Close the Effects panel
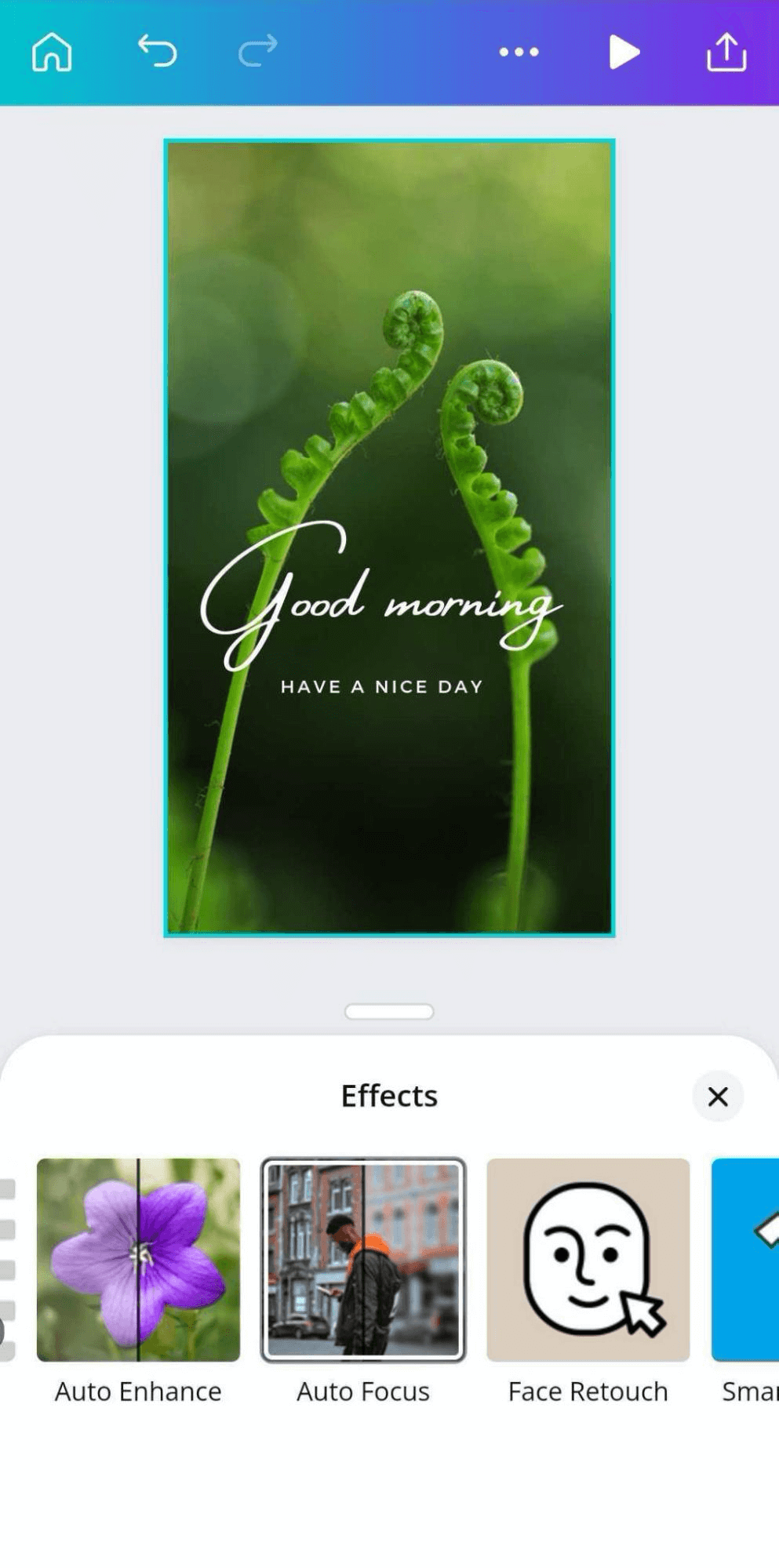Image resolution: width=779 pixels, height=1568 pixels. coord(717,1096)
